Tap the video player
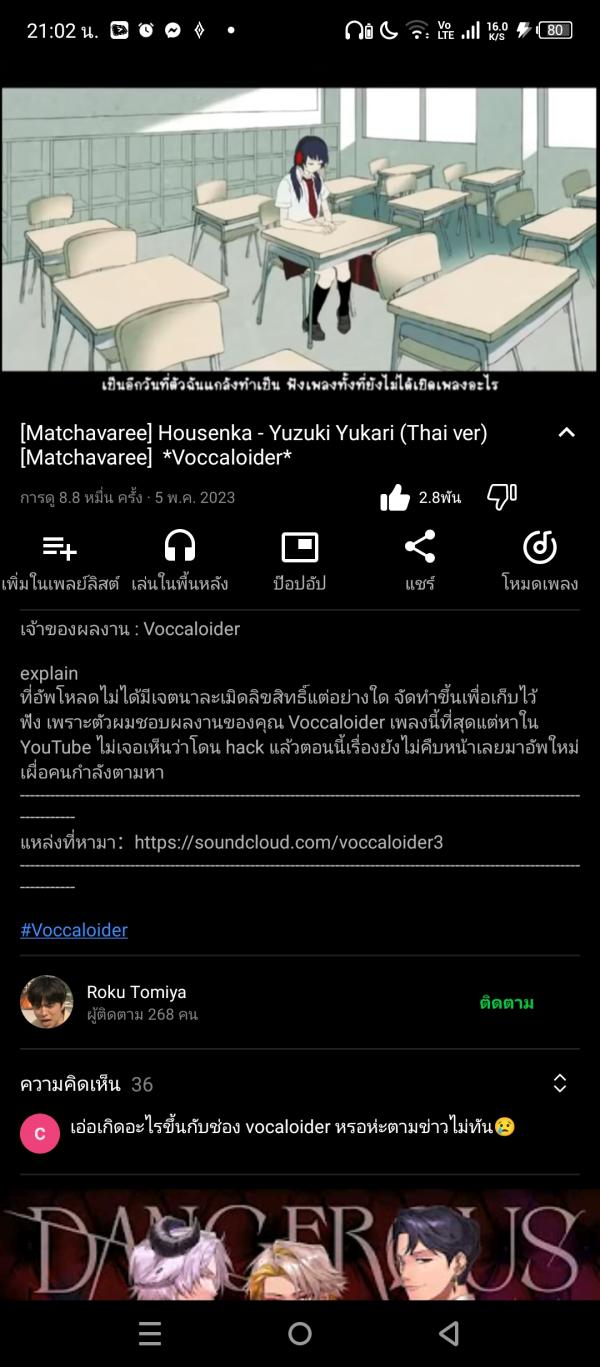 pos(300,230)
